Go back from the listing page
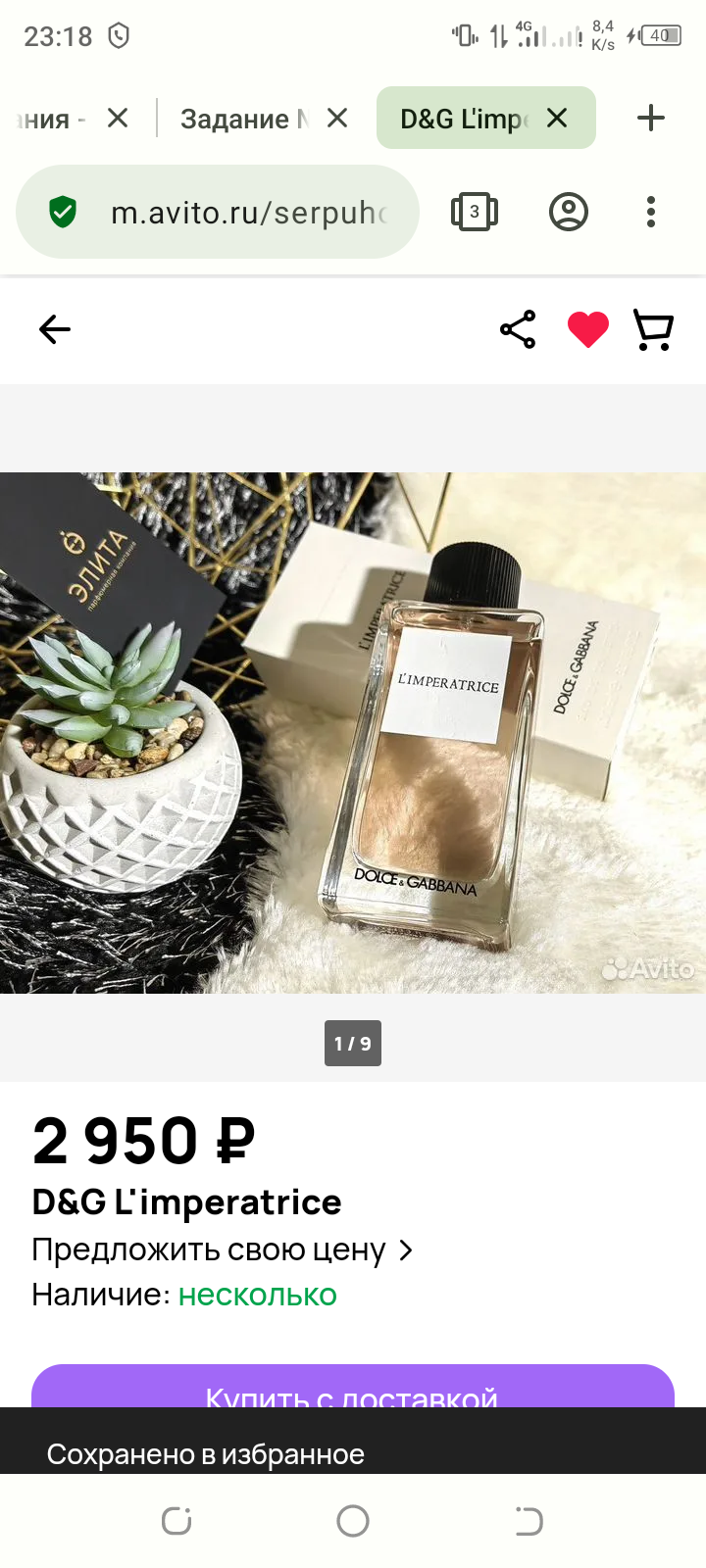The height and width of the screenshot is (1568, 706). [x=55, y=329]
